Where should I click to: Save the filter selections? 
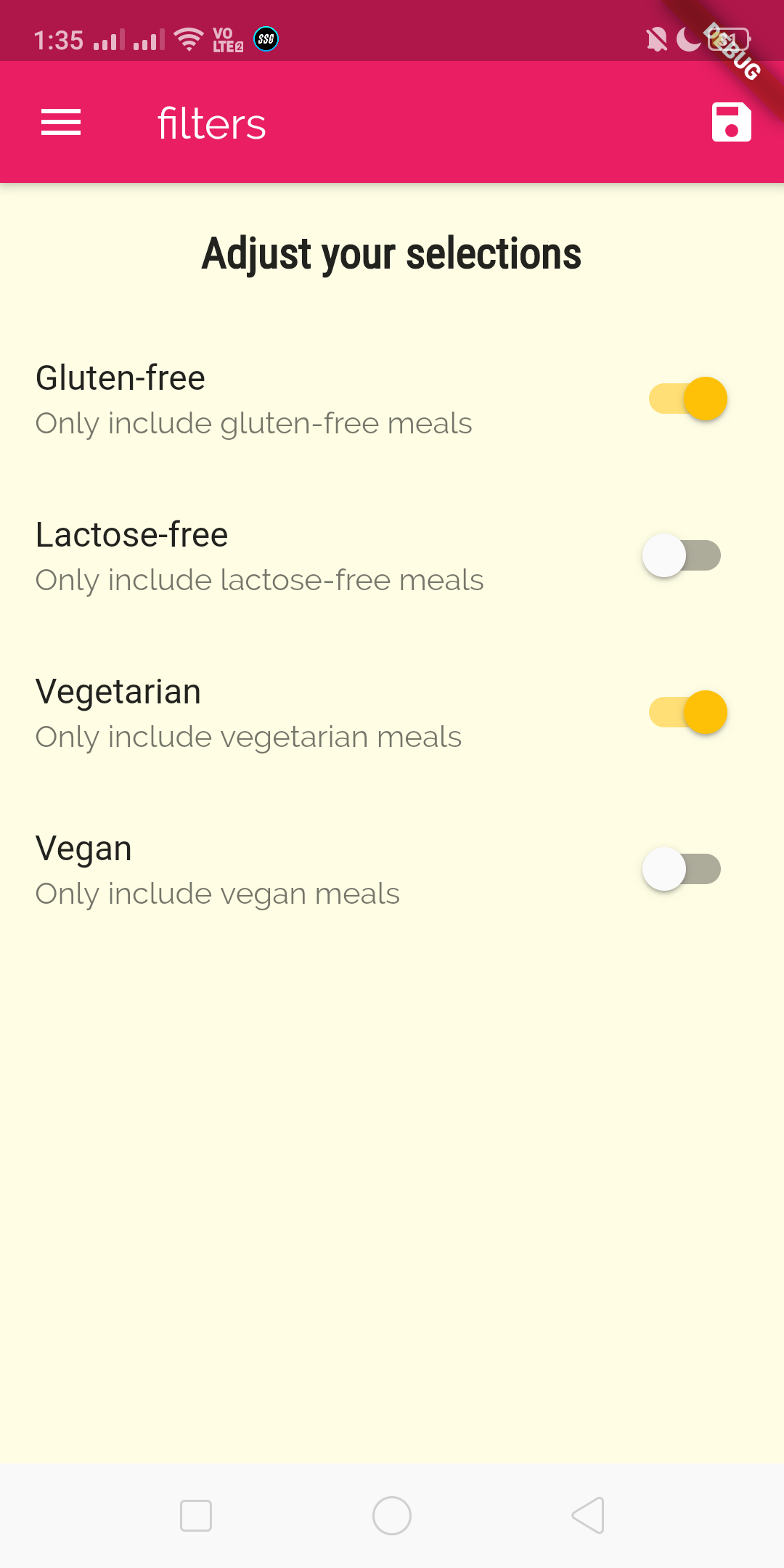pyautogui.click(x=731, y=122)
